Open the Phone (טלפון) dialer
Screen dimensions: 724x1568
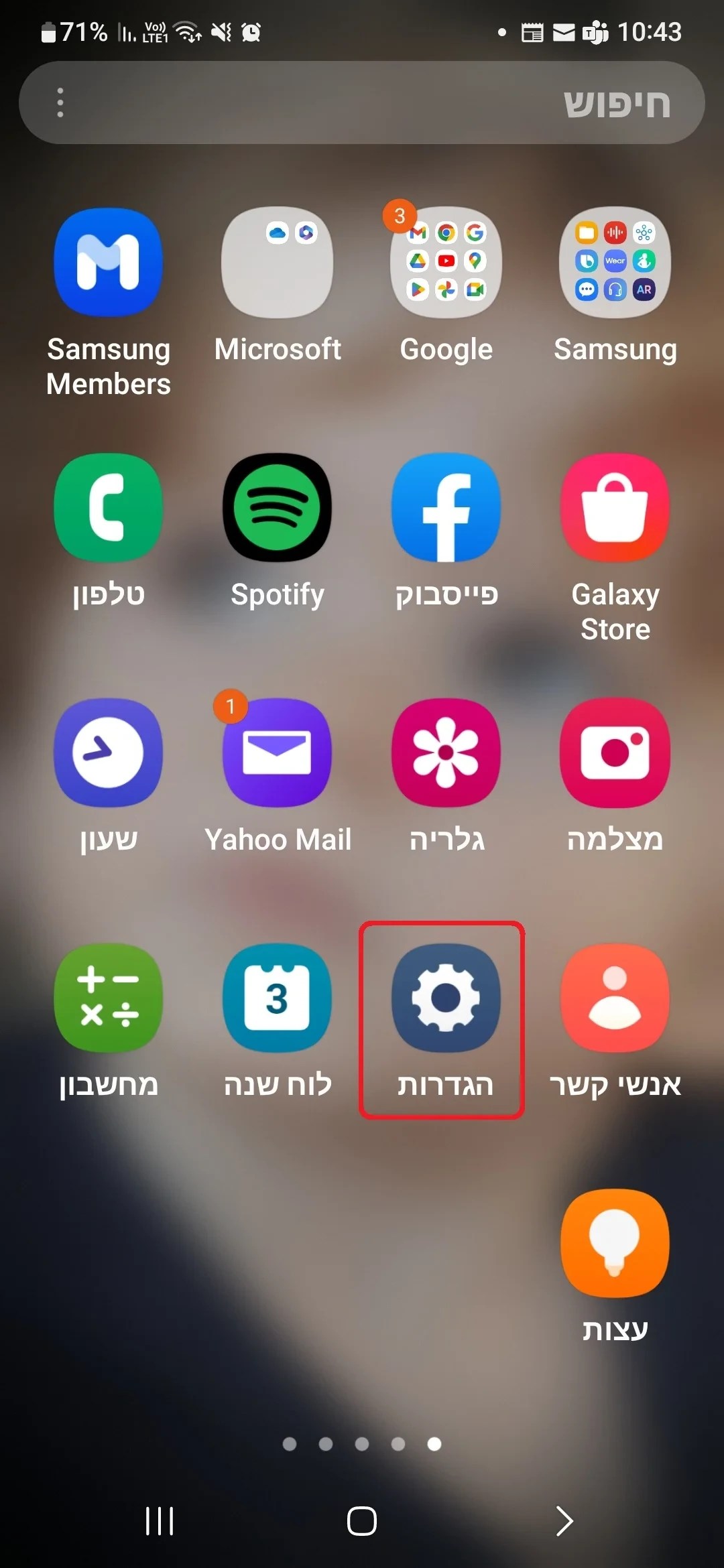108,507
